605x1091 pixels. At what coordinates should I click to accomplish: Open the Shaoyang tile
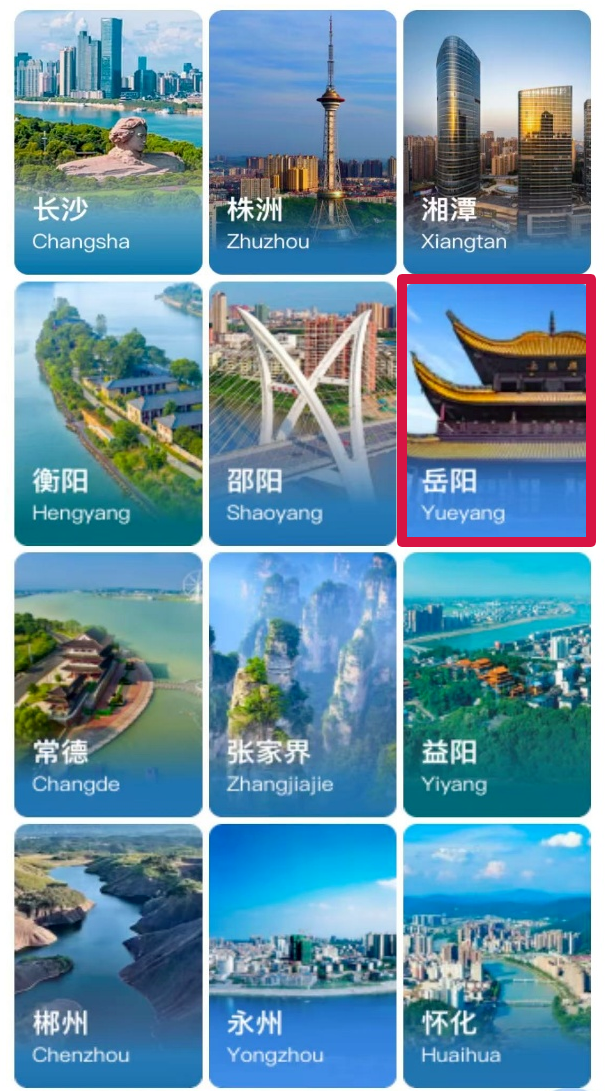(x=302, y=413)
